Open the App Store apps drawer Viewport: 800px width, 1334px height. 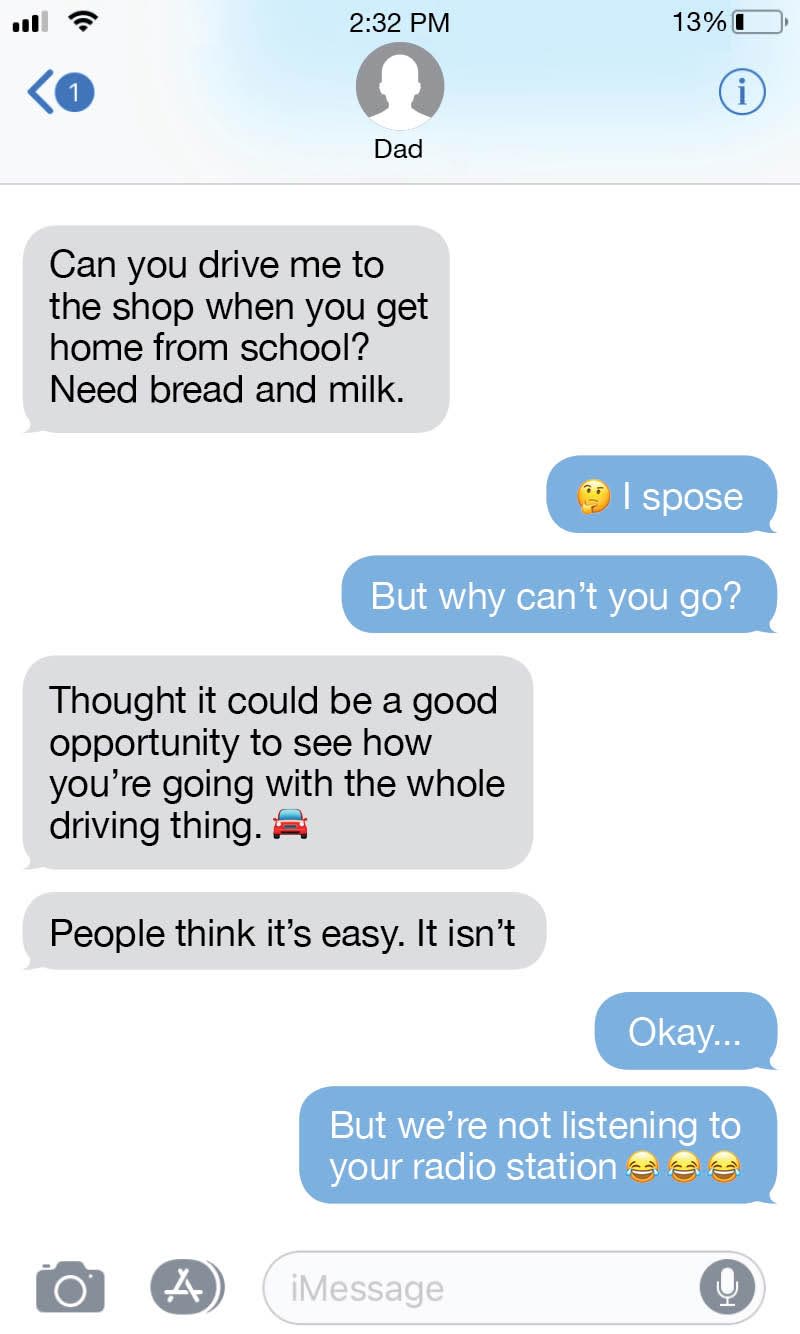point(185,1287)
